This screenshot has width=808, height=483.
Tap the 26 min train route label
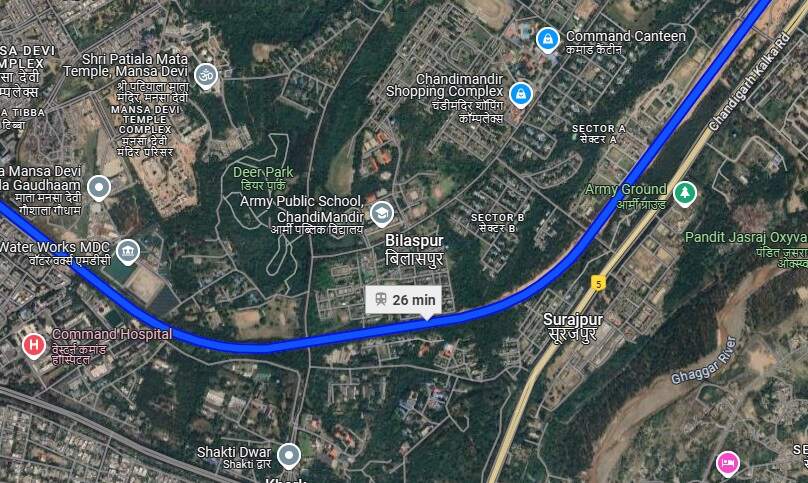click(403, 299)
